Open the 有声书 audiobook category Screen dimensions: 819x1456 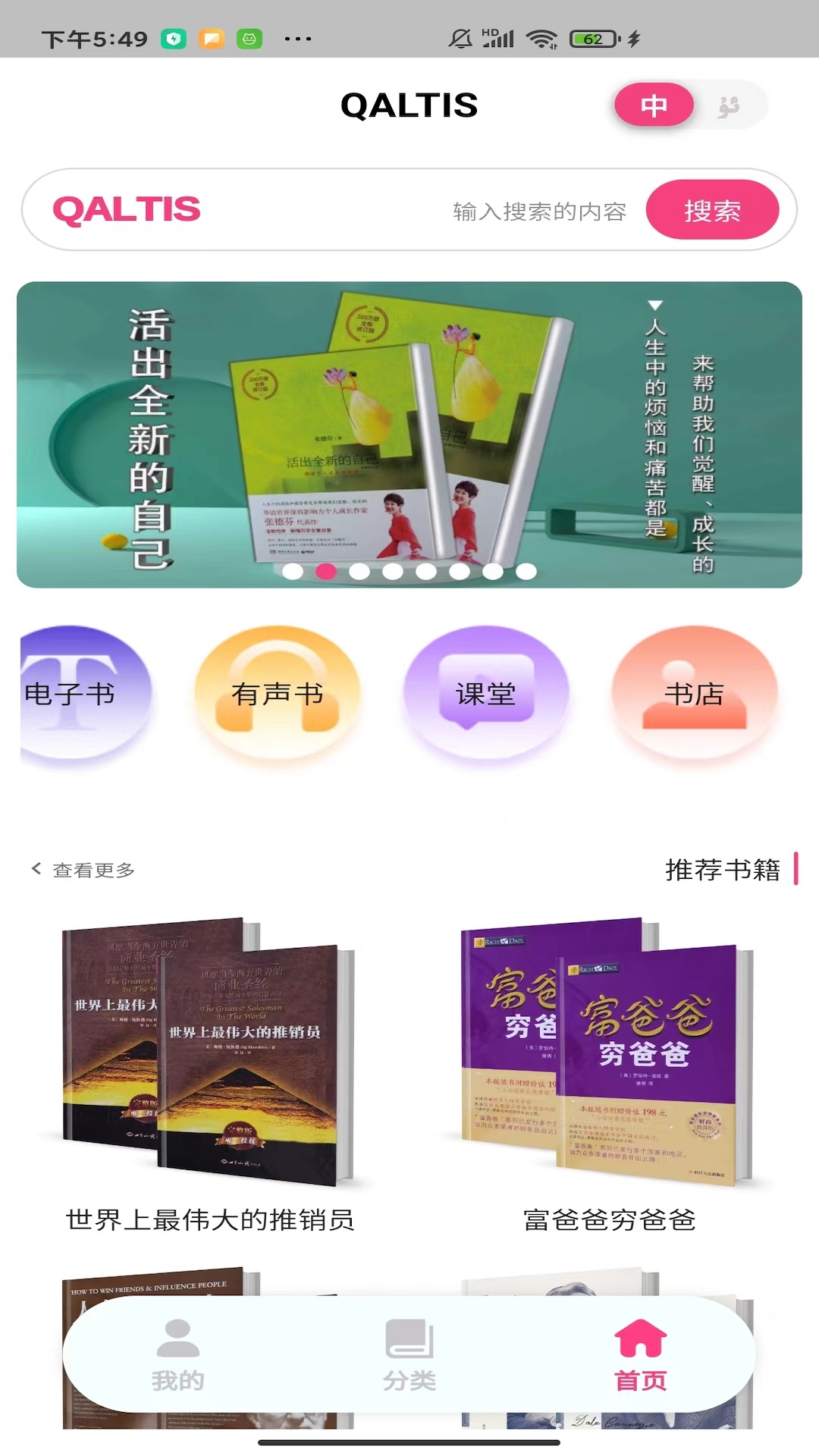(278, 693)
